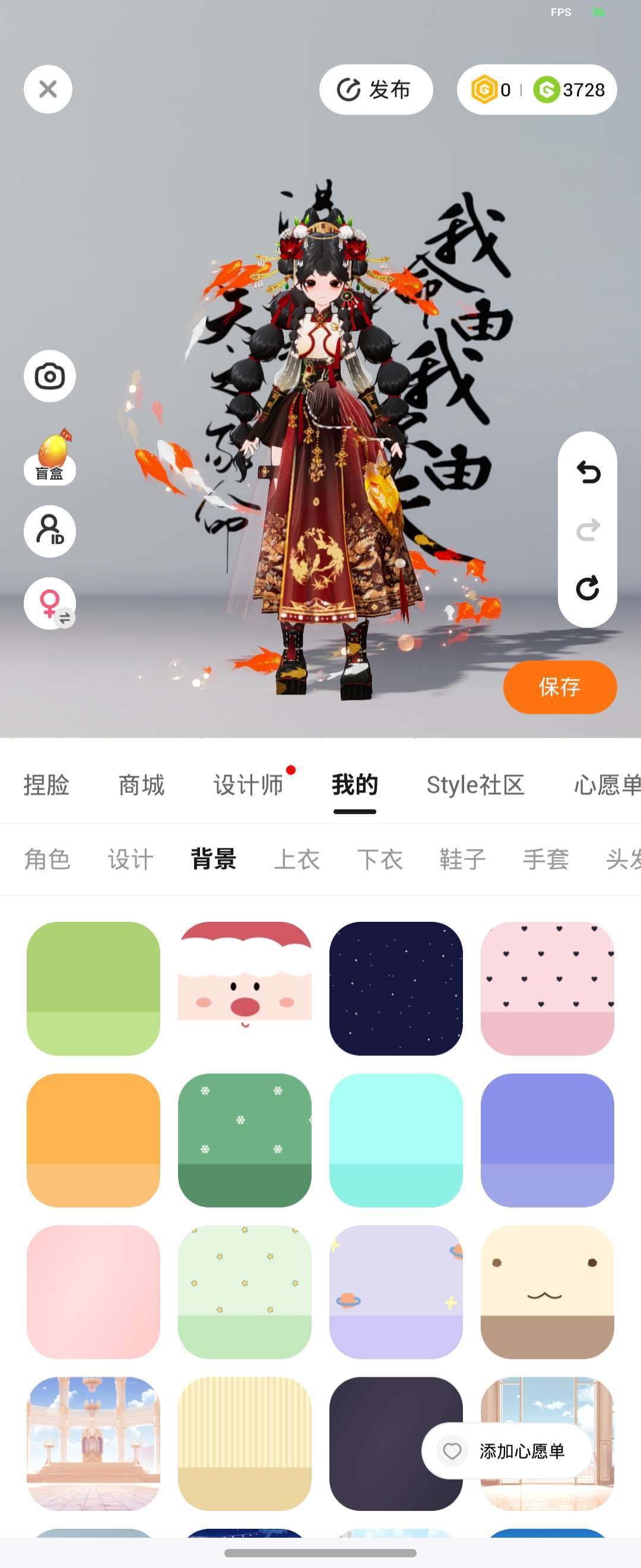Screen dimensions: 641x1568
Task: Switch the avatar gender
Action: coord(50,603)
